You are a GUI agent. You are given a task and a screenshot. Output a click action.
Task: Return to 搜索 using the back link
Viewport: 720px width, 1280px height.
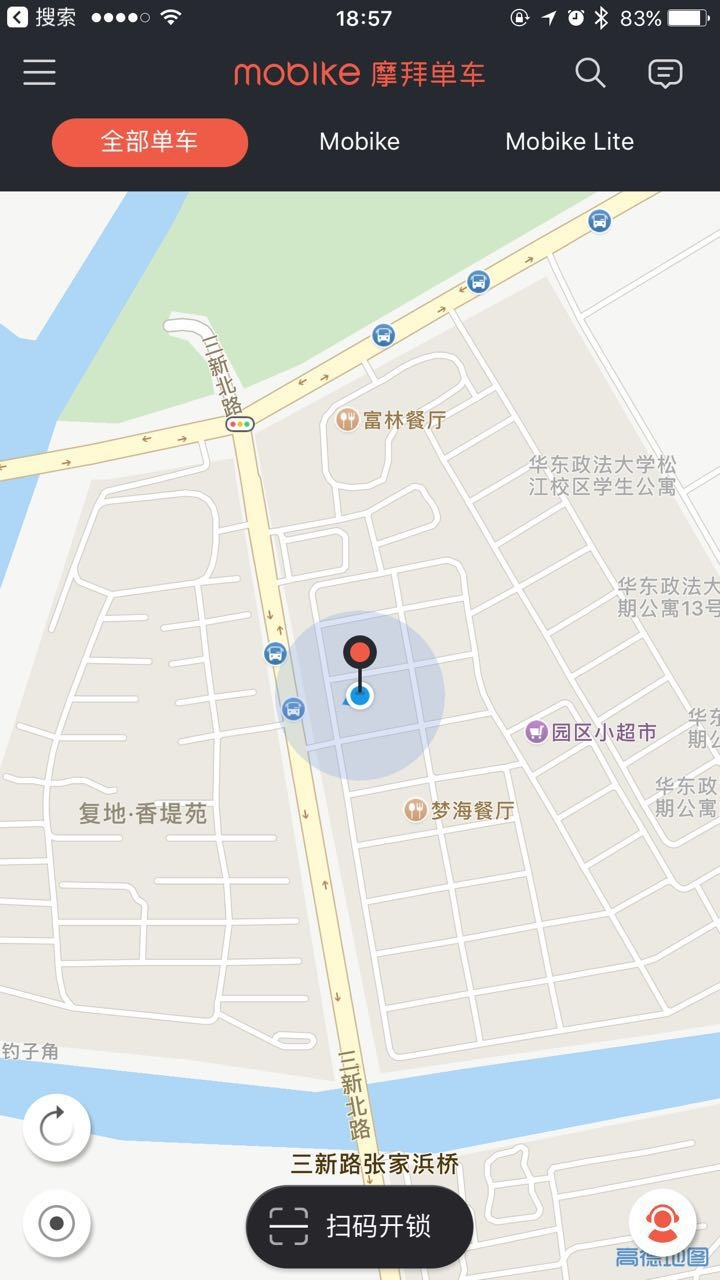click(42, 18)
